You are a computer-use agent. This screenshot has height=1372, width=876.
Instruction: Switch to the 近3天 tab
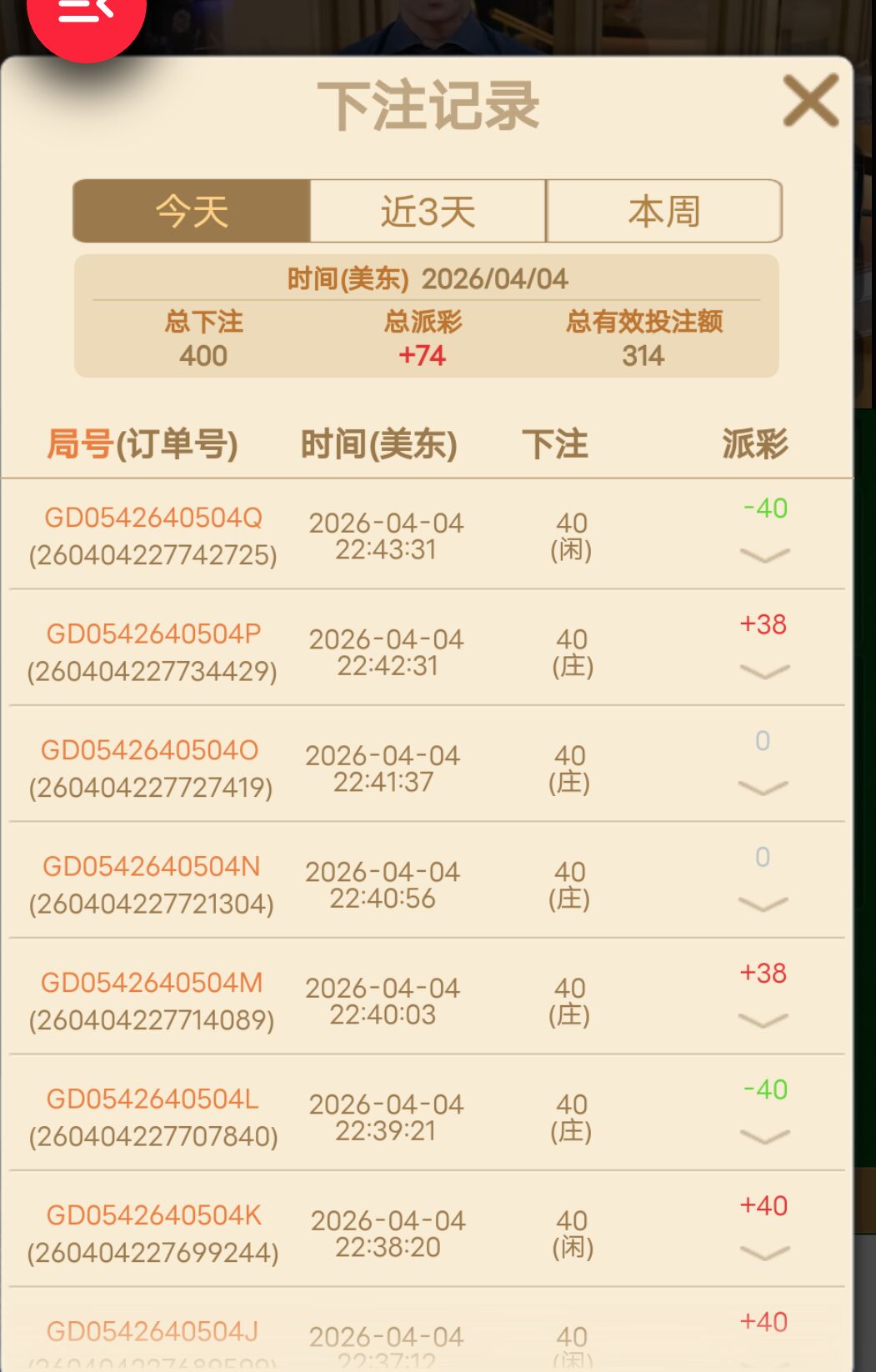pyautogui.click(x=425, y=211)
